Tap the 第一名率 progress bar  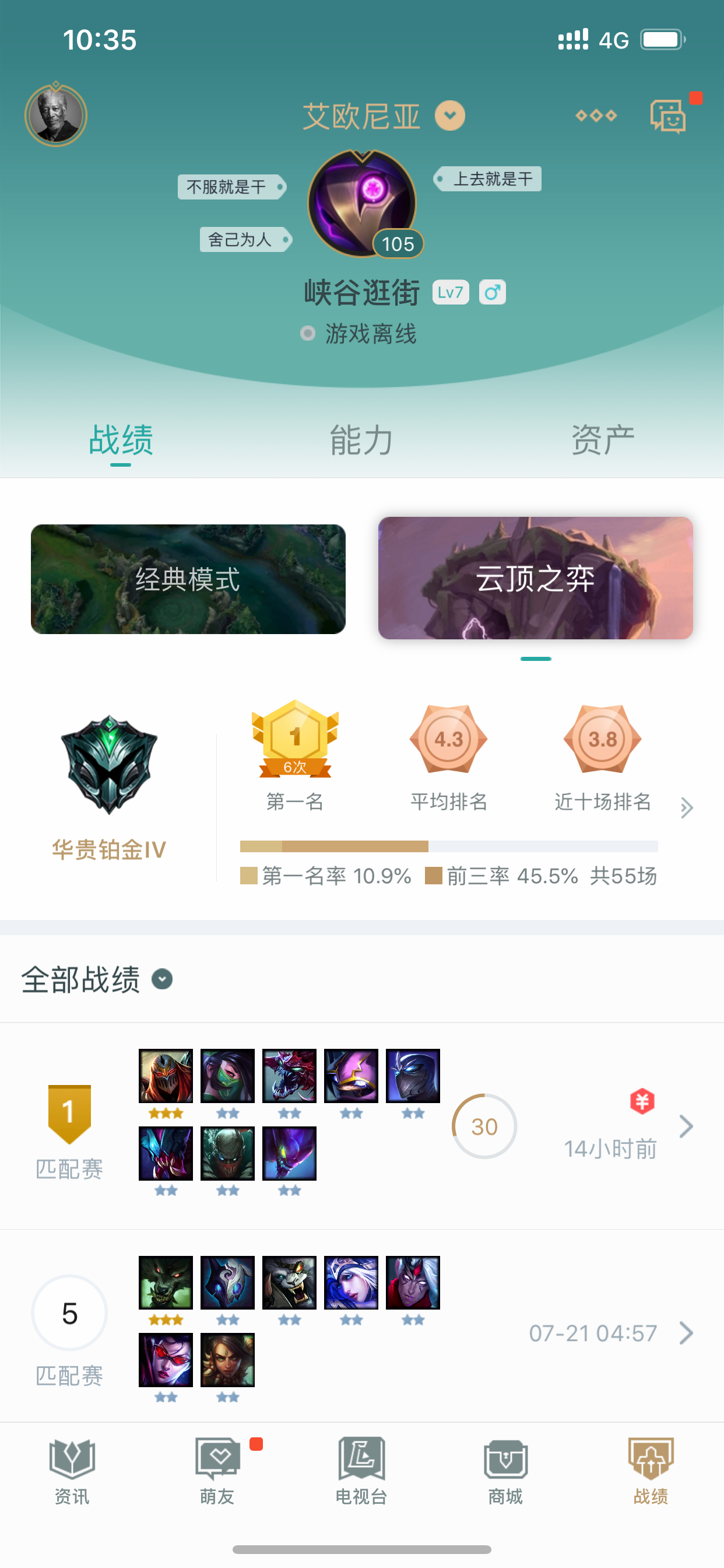[x=450, y=846]
